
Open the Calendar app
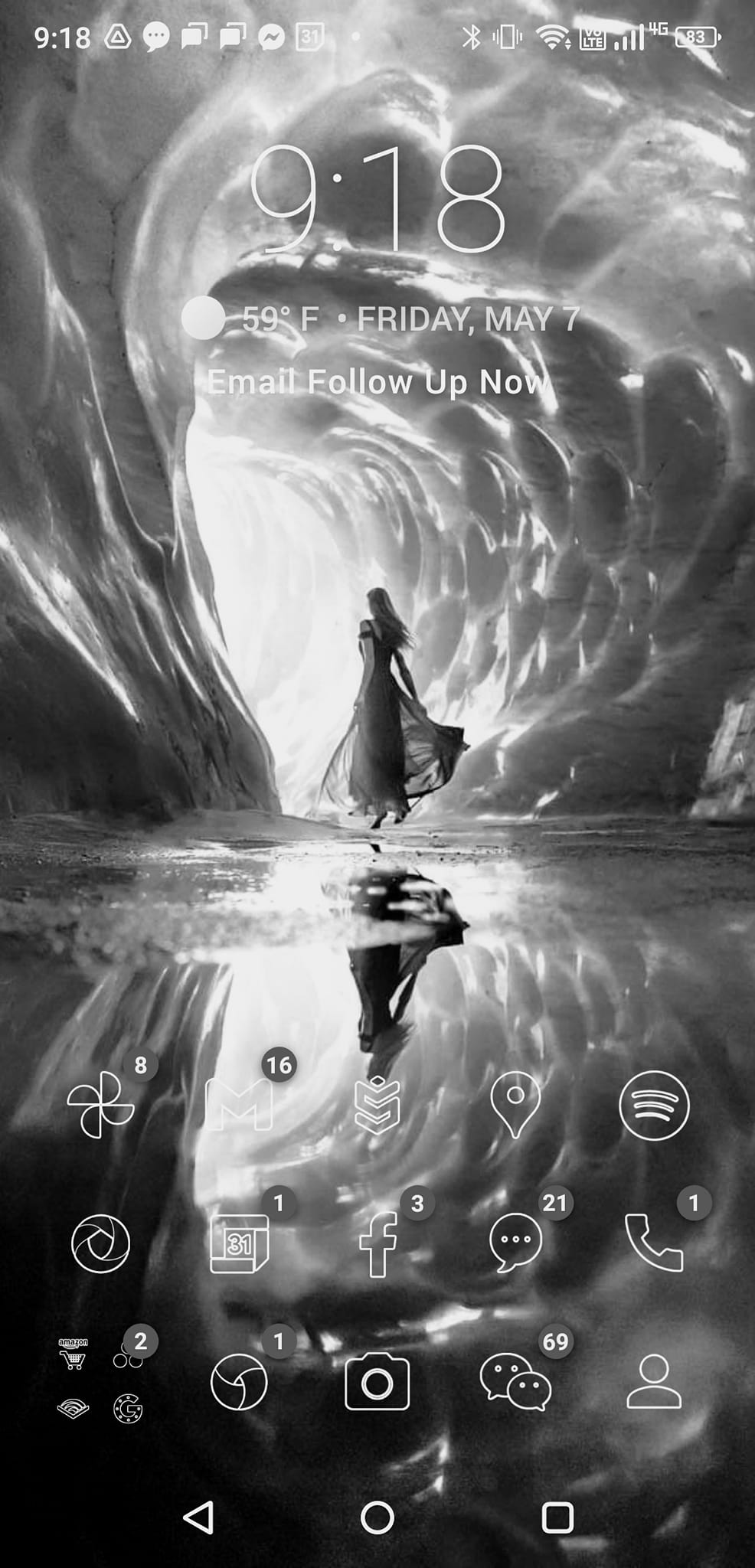(x=240, y=1243)
